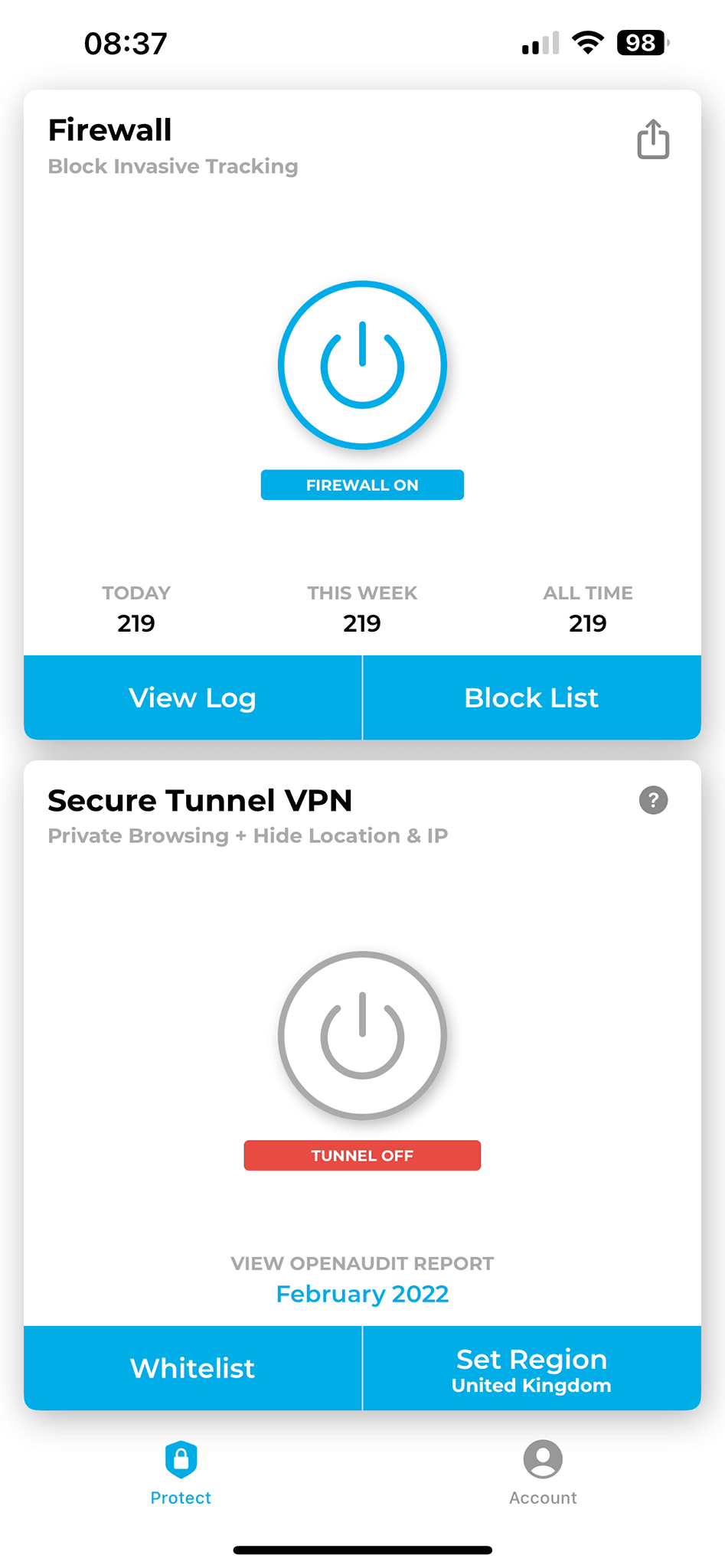View the February 2022 OpenAudit report
Viewport: 725px width, 1568px height.
[362, 1294]
